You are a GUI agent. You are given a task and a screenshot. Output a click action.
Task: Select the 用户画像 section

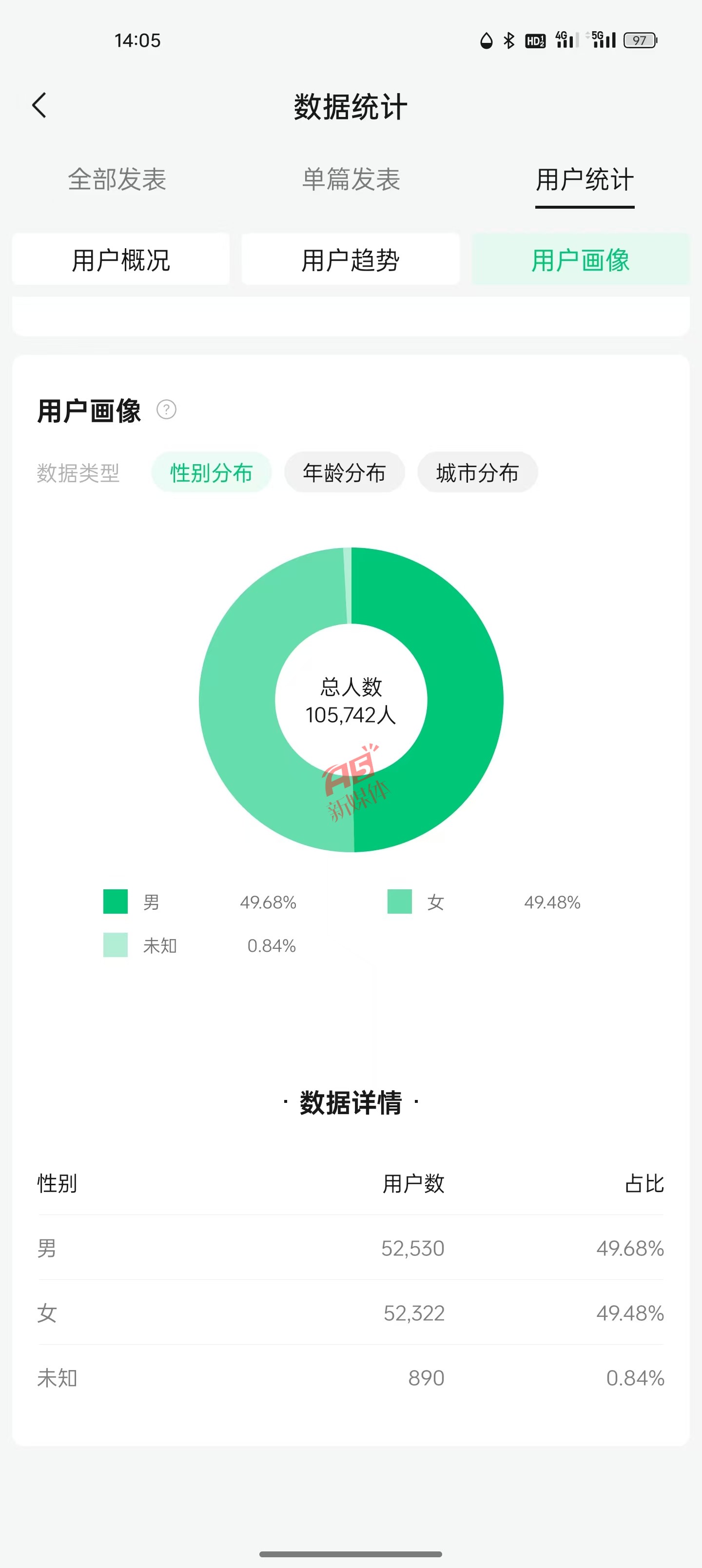click(580, 259)
